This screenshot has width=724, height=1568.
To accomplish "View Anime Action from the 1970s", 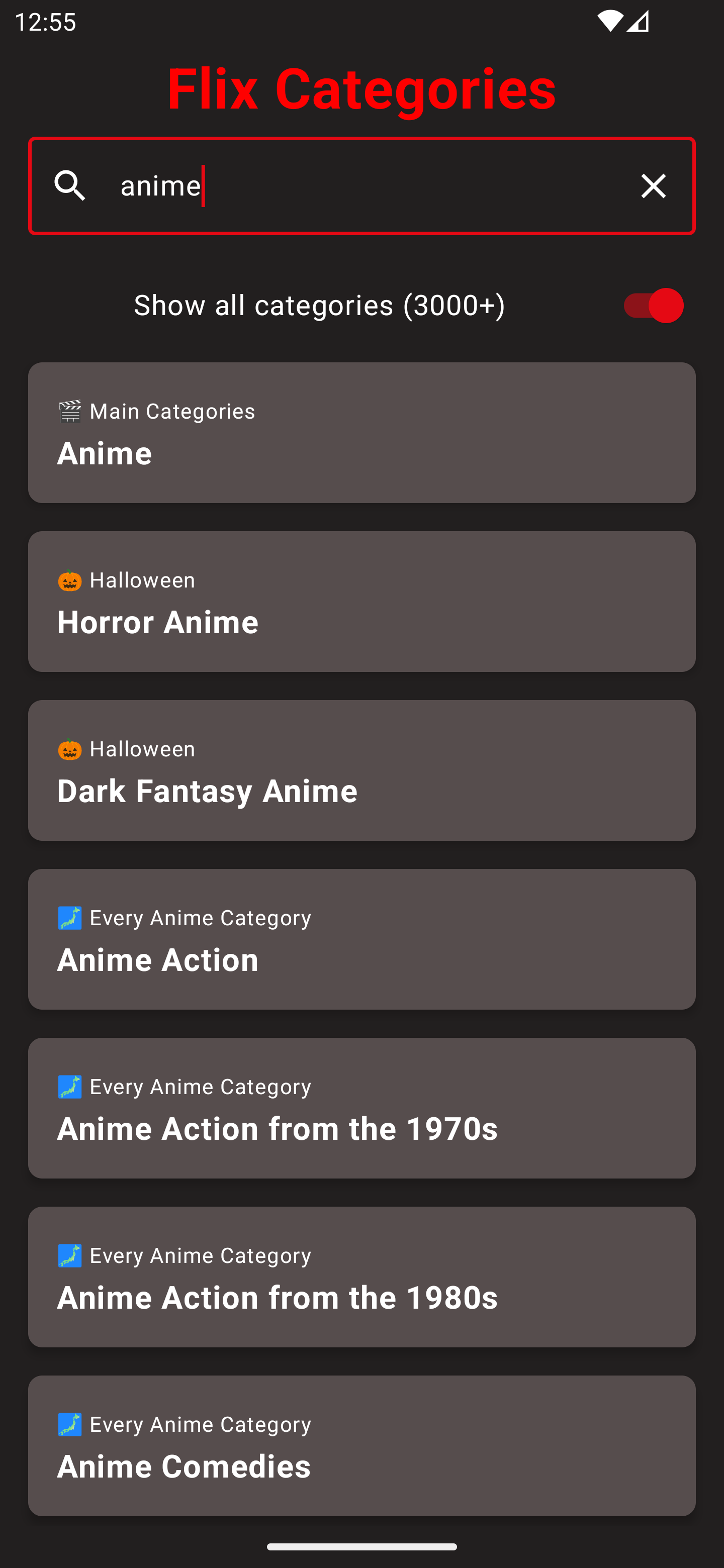I will 361,1108.
